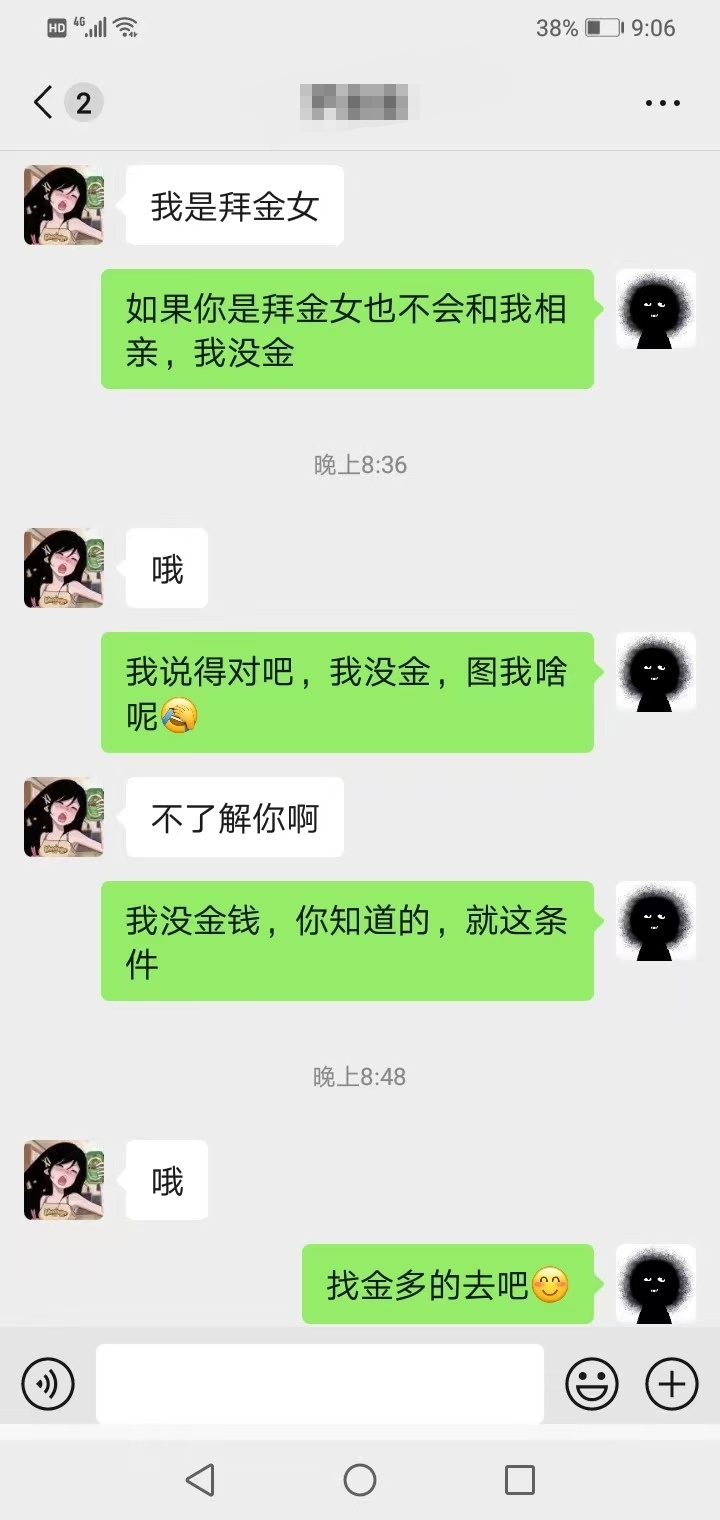
Task: Tap my avatar beside 找金多的去吧
Action: coord(656,1284)
